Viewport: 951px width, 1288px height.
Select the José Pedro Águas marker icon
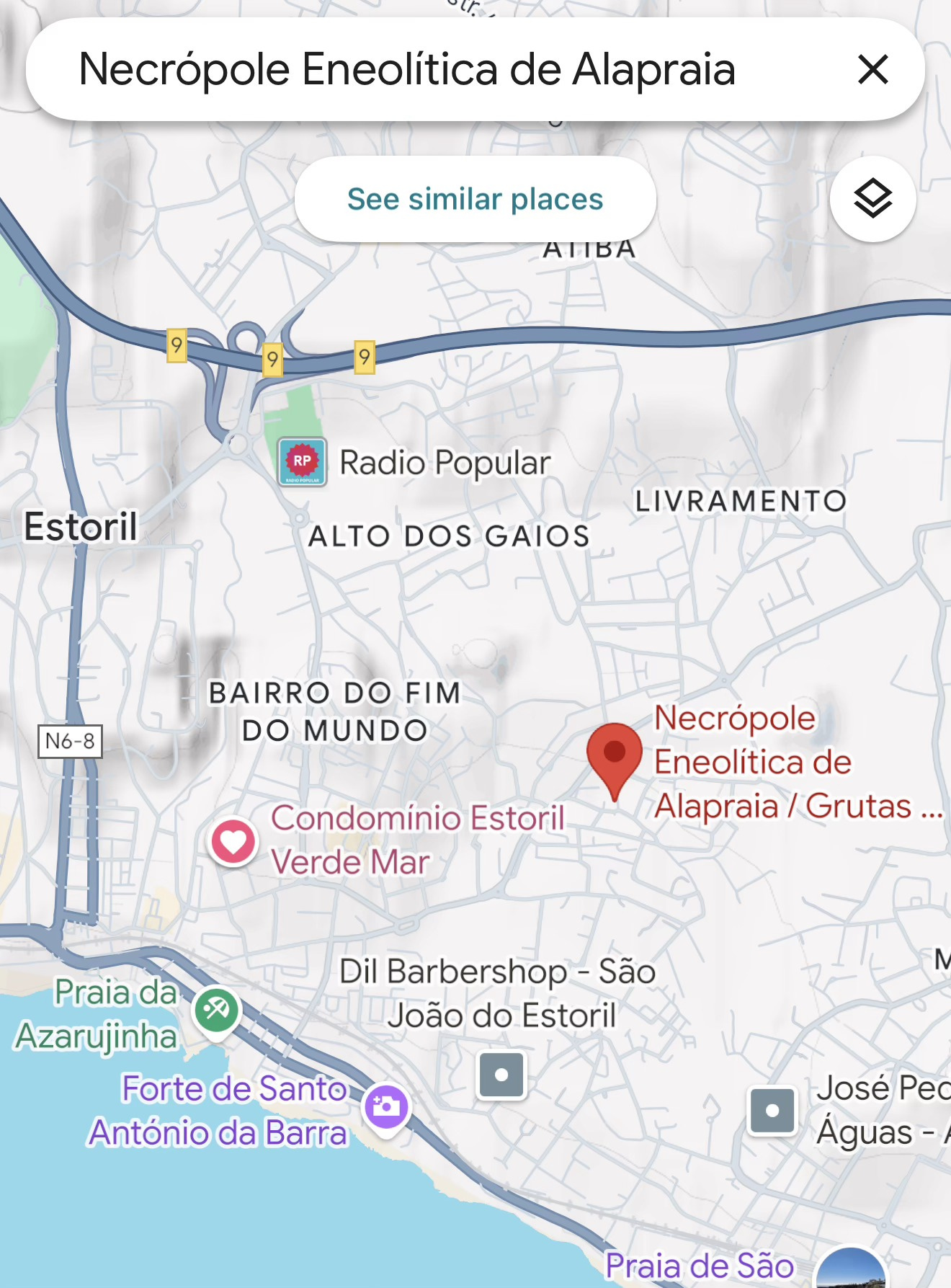tap(773, 1110)
